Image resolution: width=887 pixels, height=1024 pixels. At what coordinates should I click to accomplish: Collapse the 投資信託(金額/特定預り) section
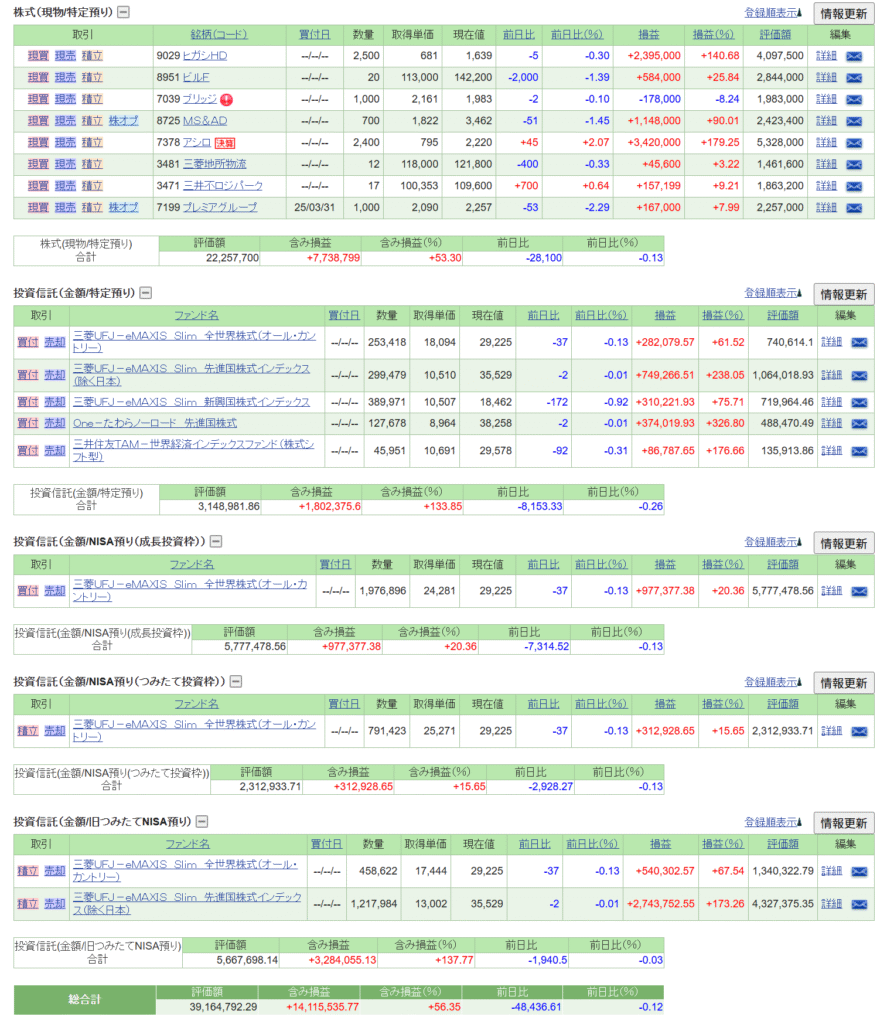coord(145,293)
